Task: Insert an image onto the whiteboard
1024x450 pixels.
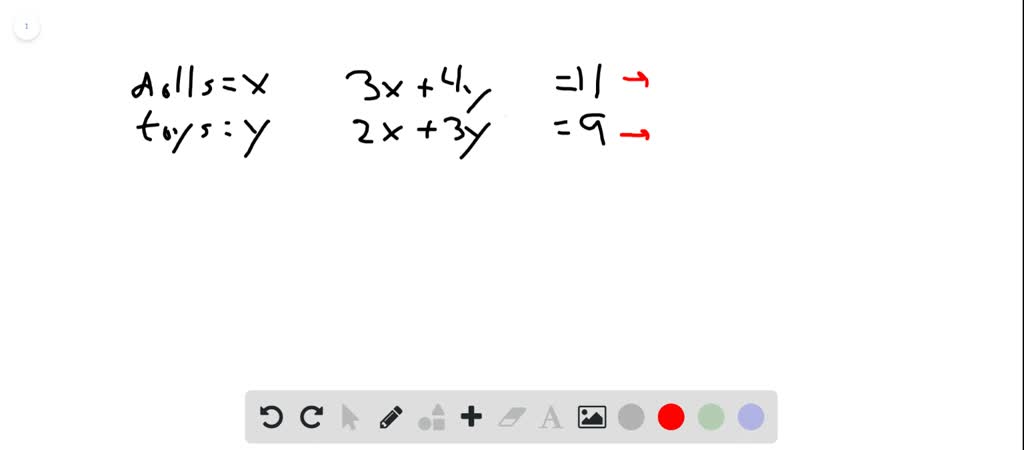Action: 592,417
